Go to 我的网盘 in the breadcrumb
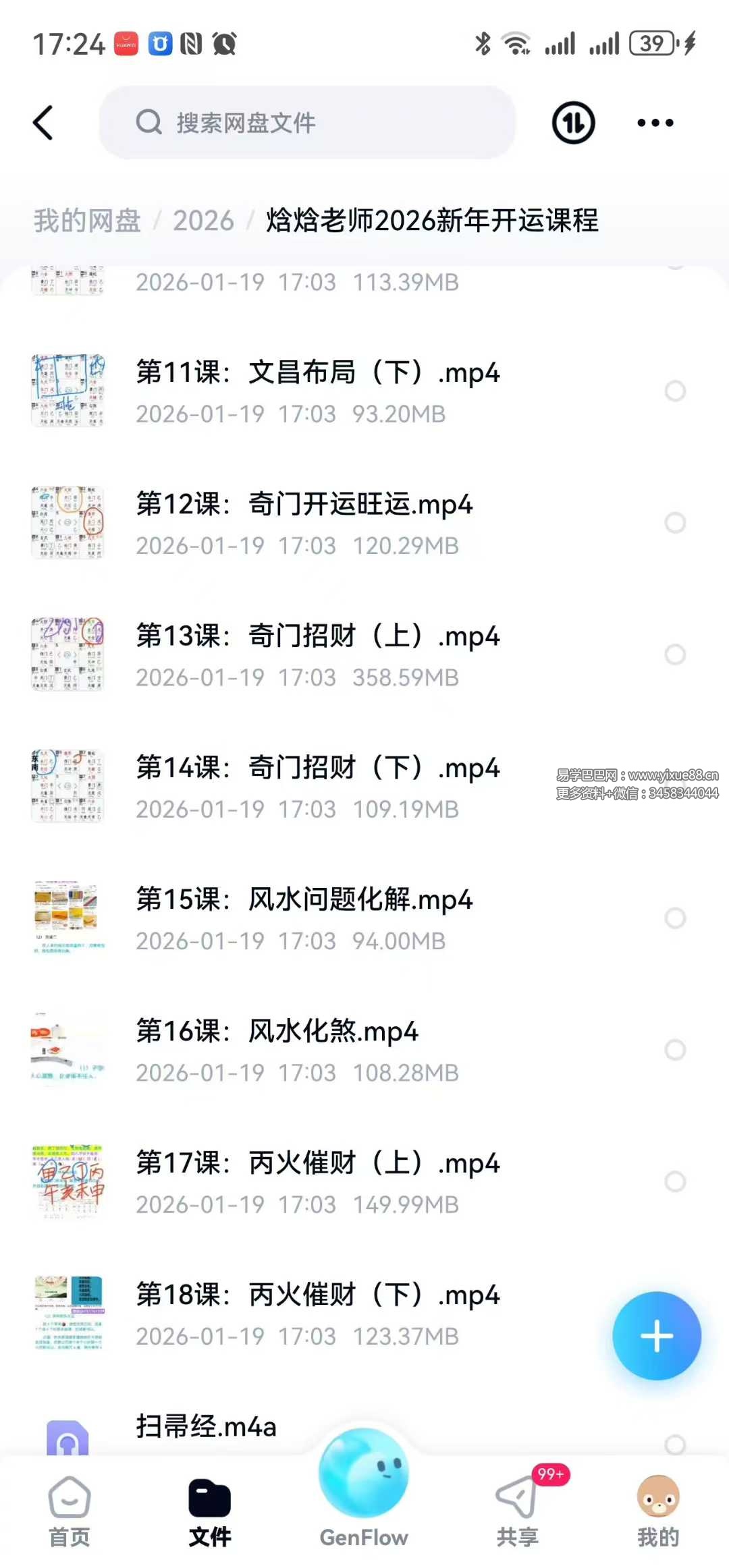This screenshot has height=1568, width=729. click(x=87, y=221)
